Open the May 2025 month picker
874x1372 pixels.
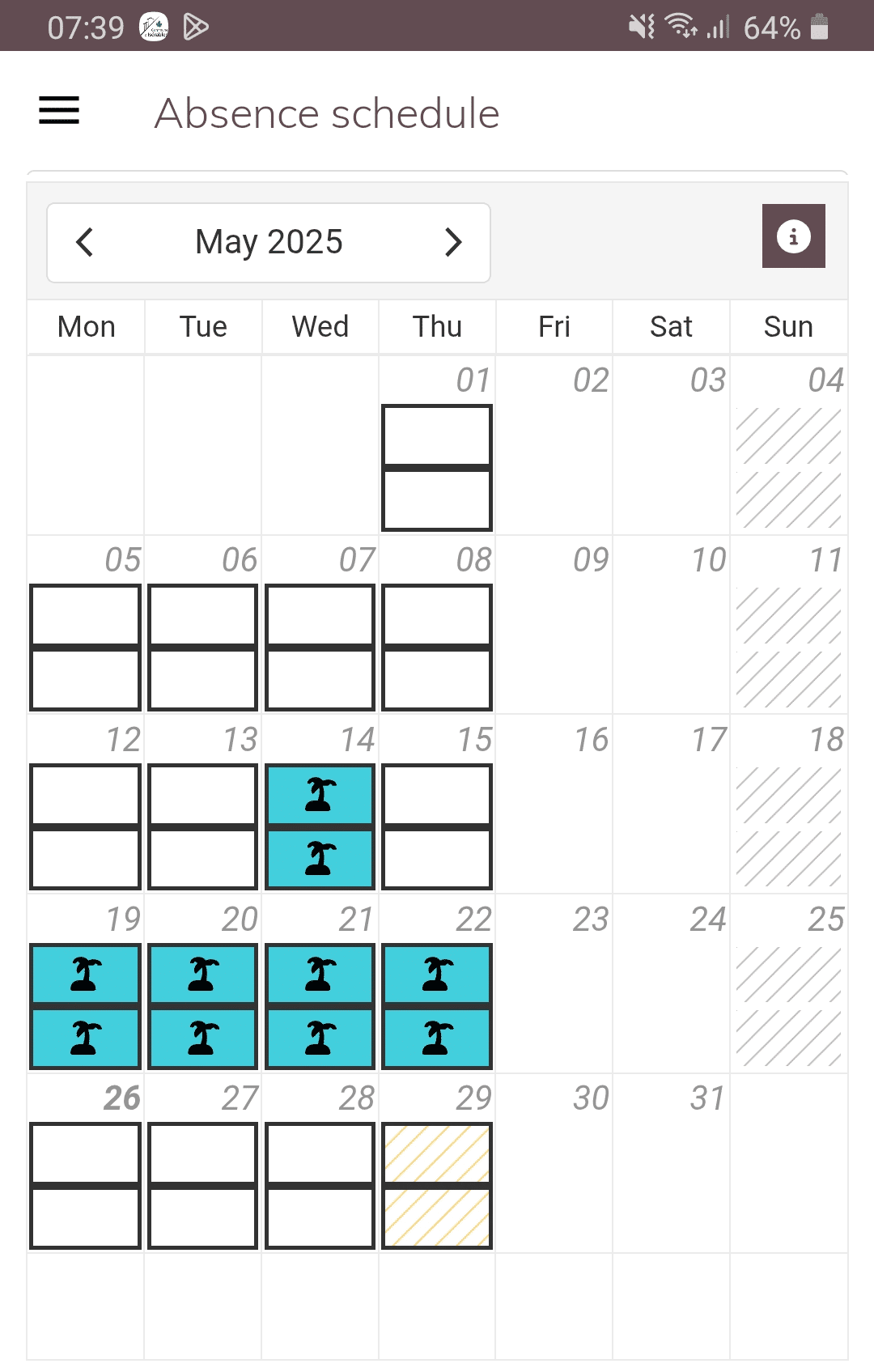tap(269, 242)
